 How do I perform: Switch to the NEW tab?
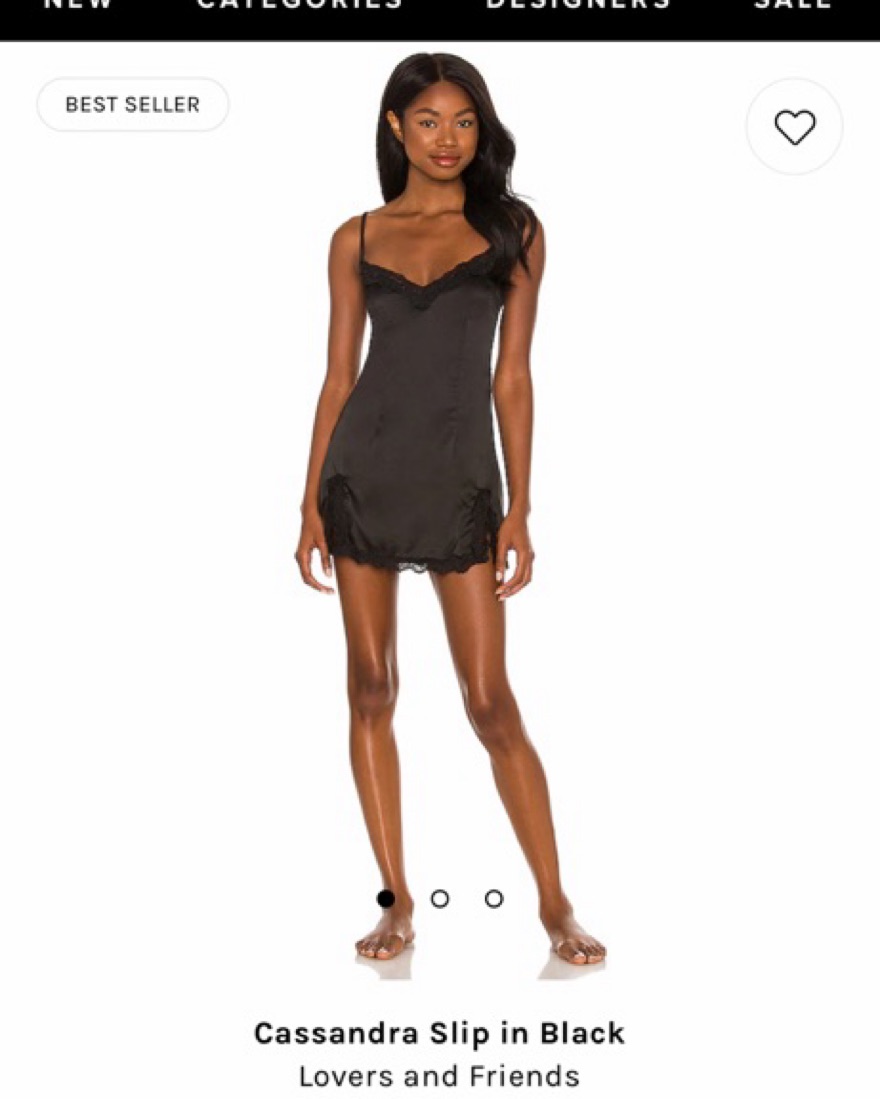pos(77,5)
